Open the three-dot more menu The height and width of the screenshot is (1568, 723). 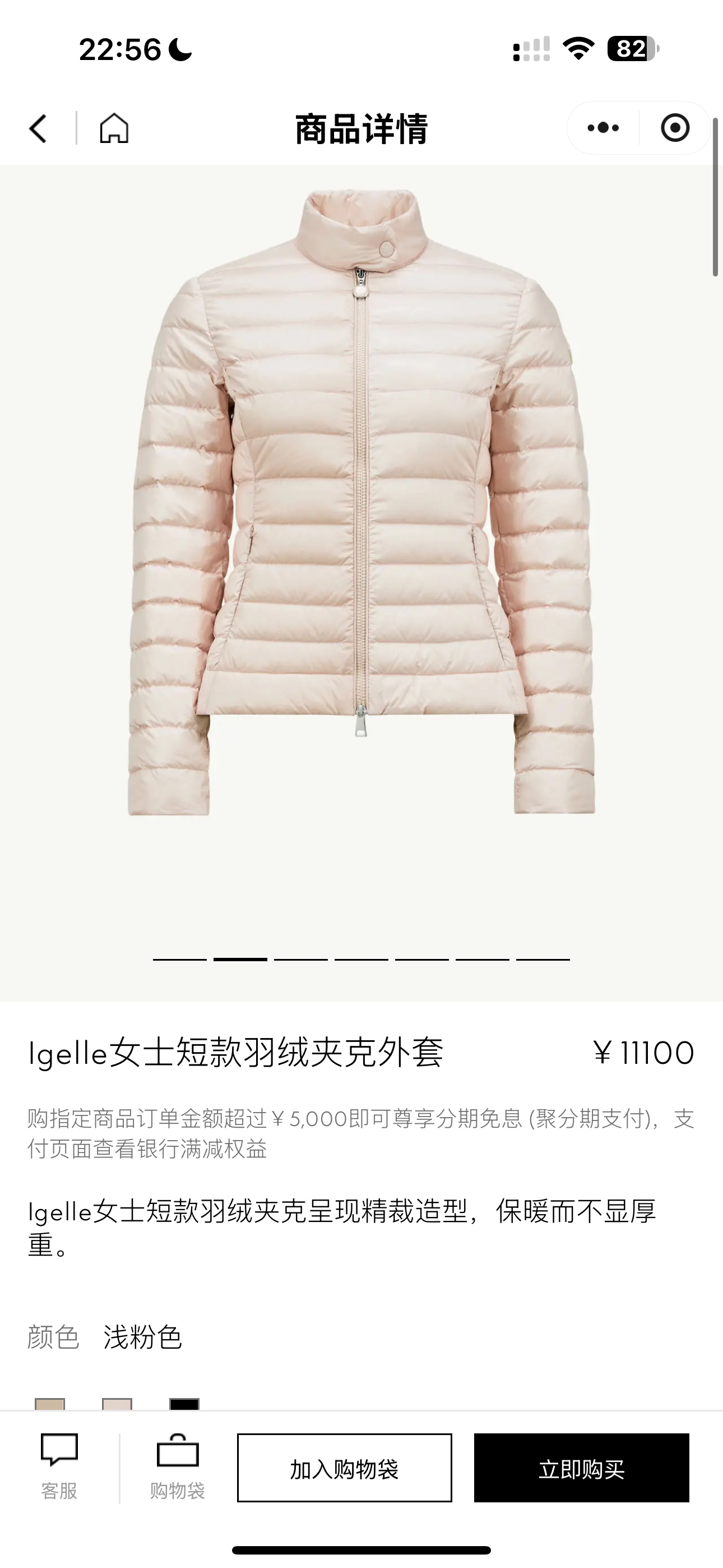tap(603, 128)
